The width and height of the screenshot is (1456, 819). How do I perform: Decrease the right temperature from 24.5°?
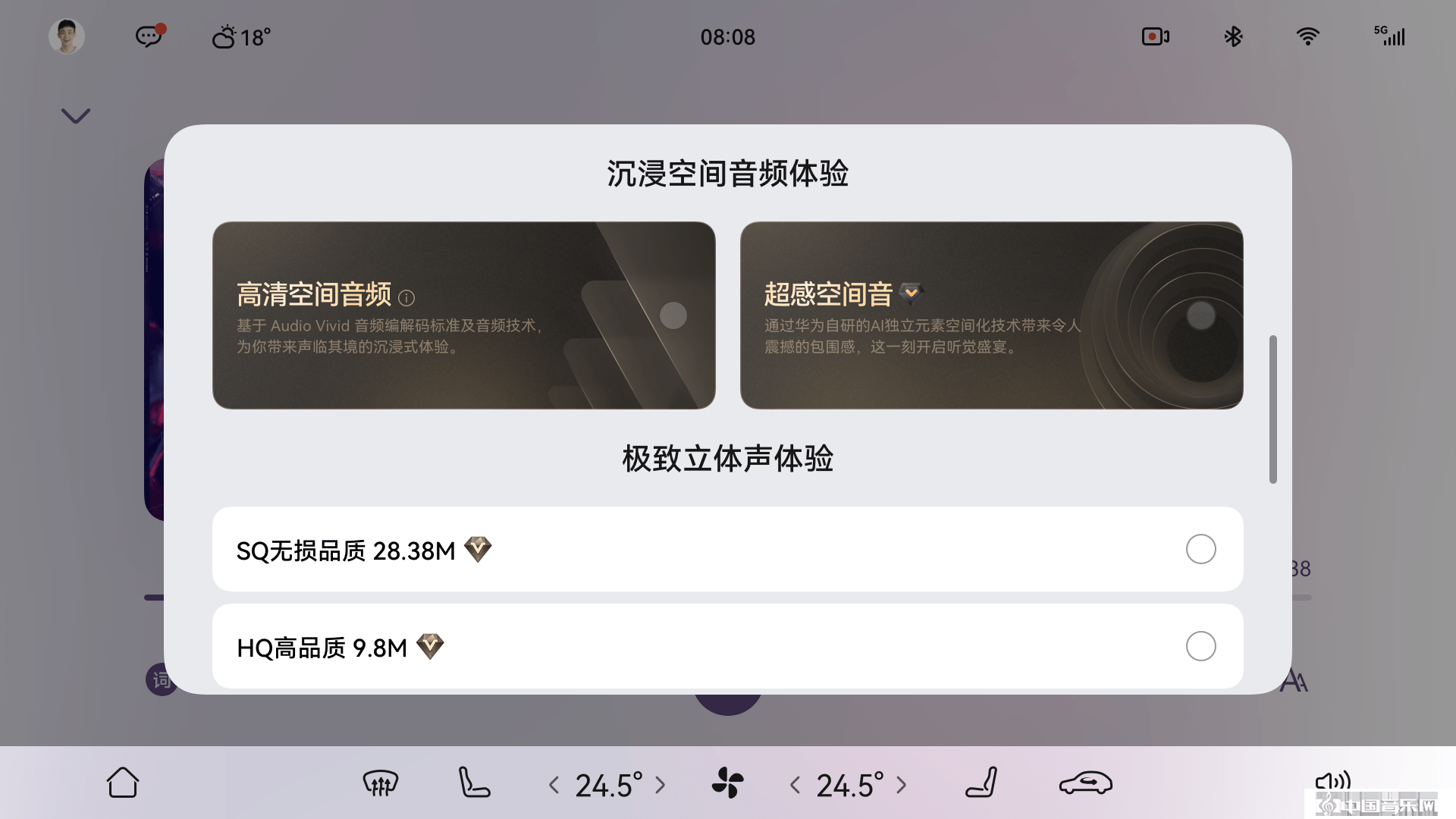tap(795, 785)
